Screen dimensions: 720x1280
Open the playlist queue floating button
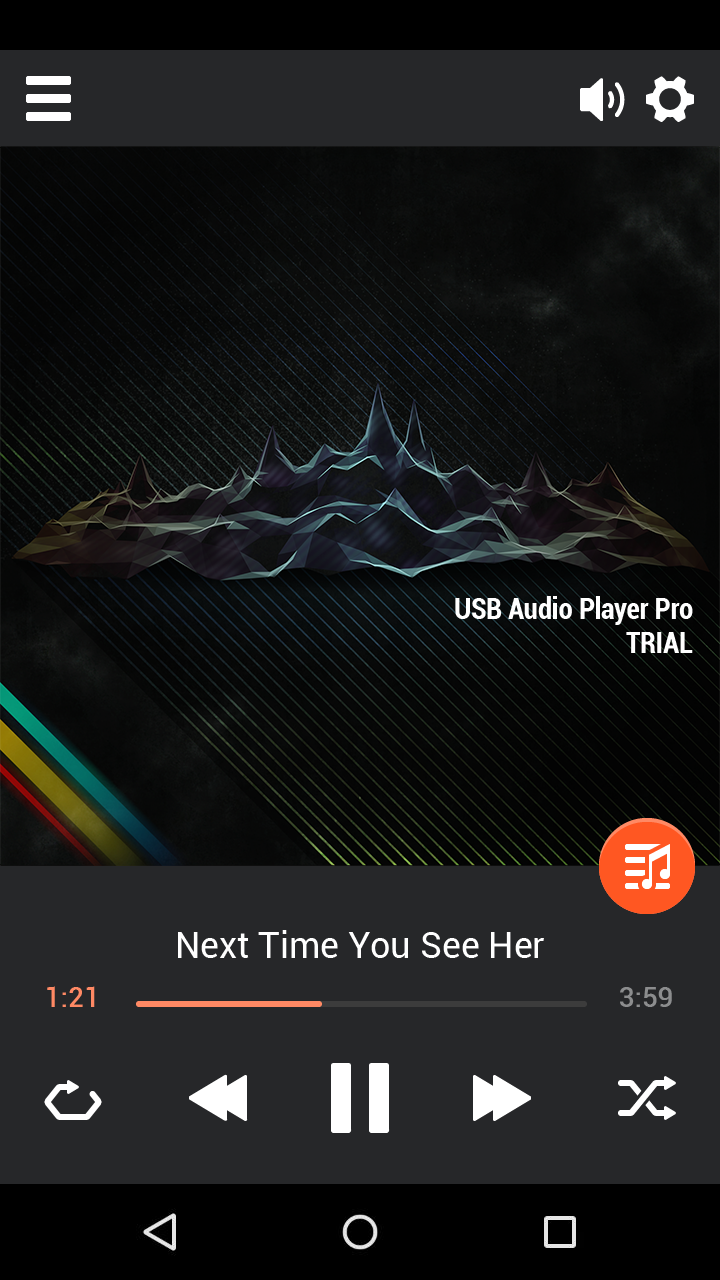(x=646, y=866)
